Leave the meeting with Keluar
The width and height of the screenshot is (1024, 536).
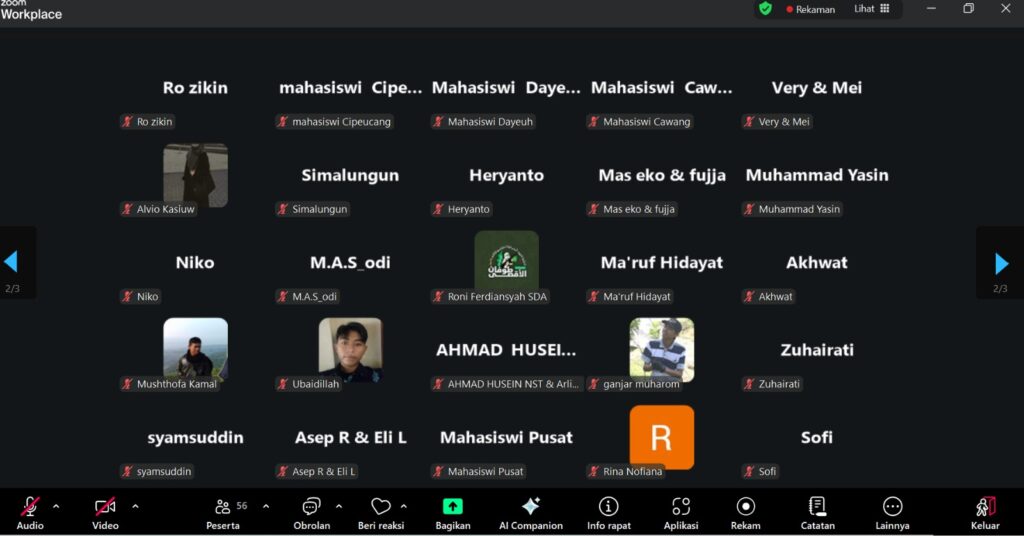pos(985,512)
